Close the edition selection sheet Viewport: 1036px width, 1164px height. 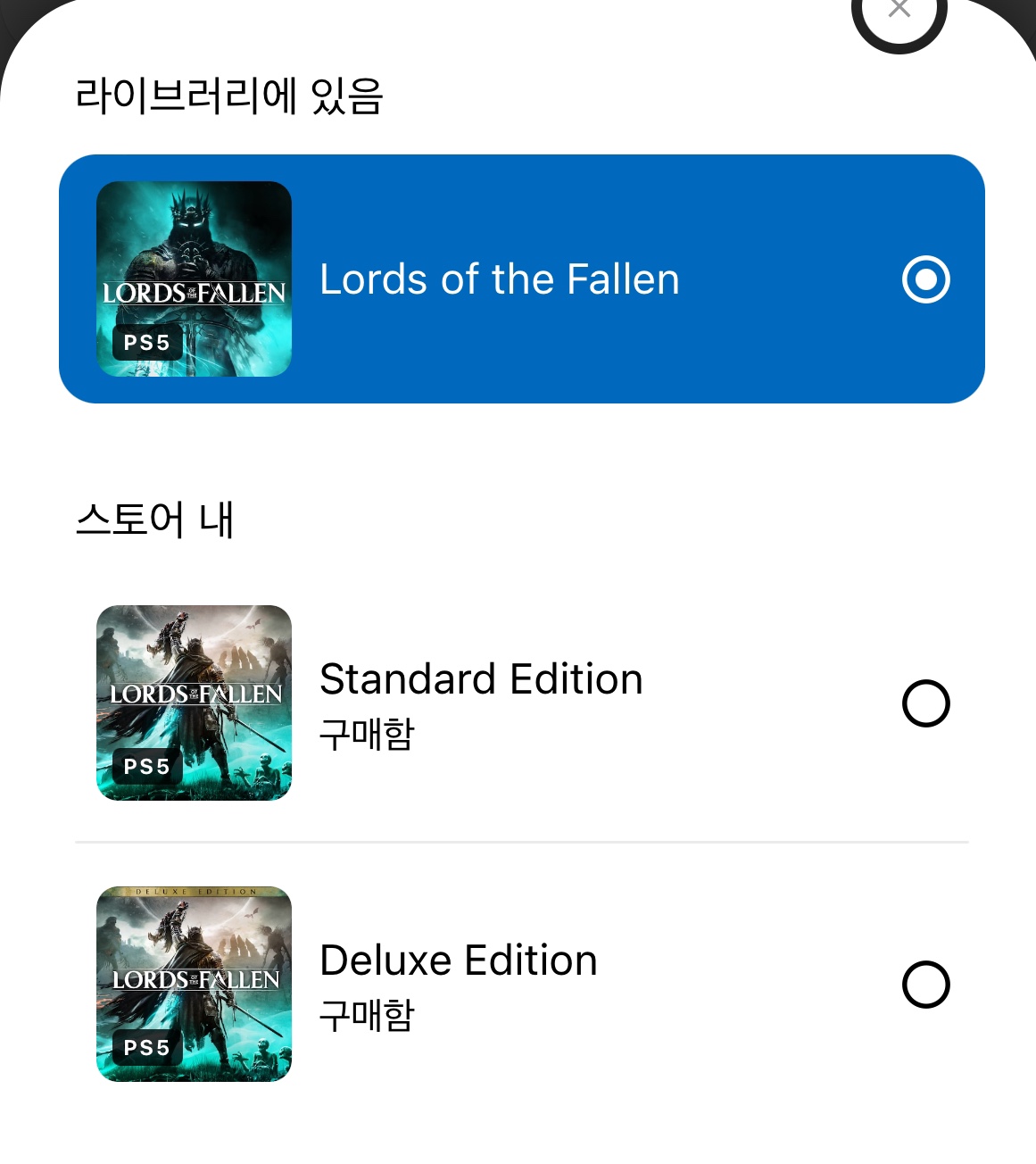coord(899,11)
